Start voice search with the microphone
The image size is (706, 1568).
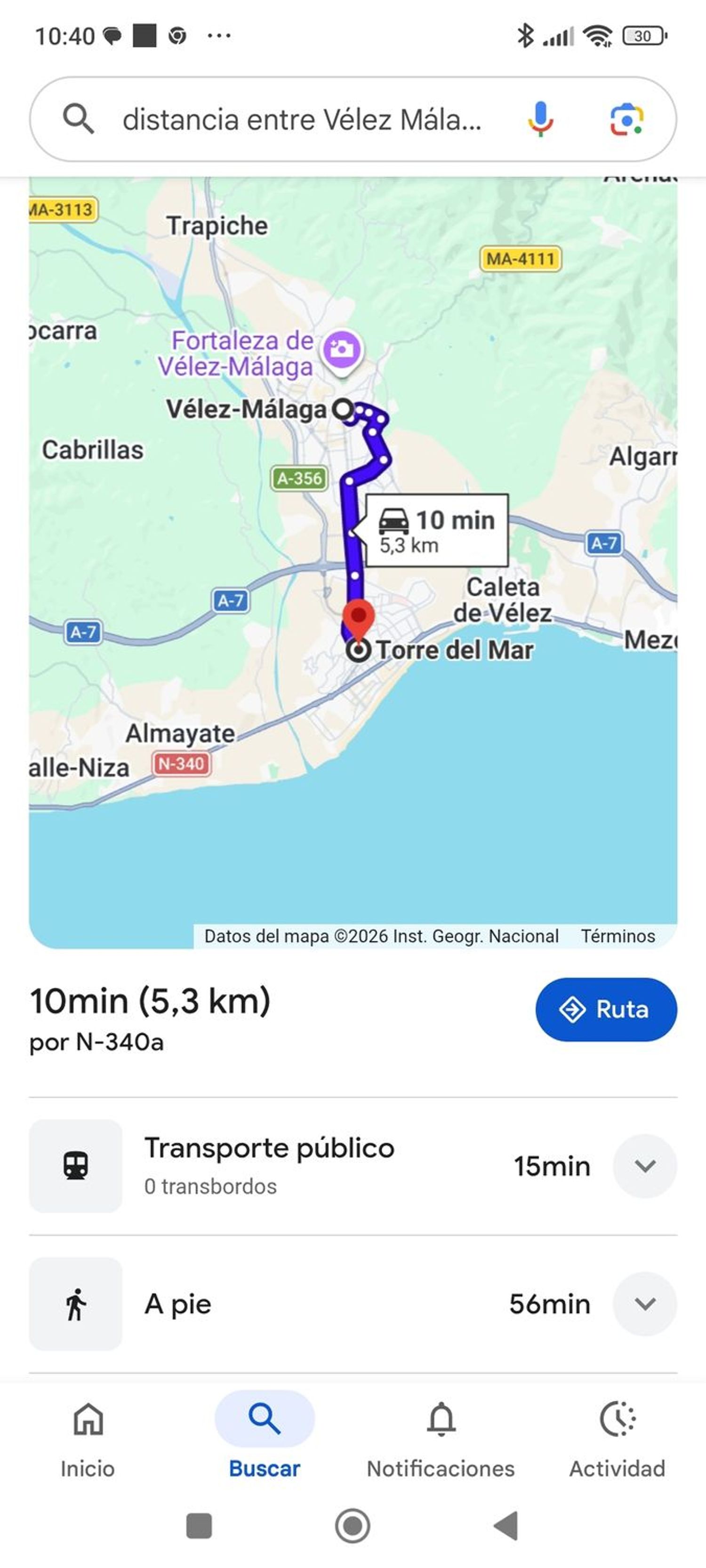[540, 119]
